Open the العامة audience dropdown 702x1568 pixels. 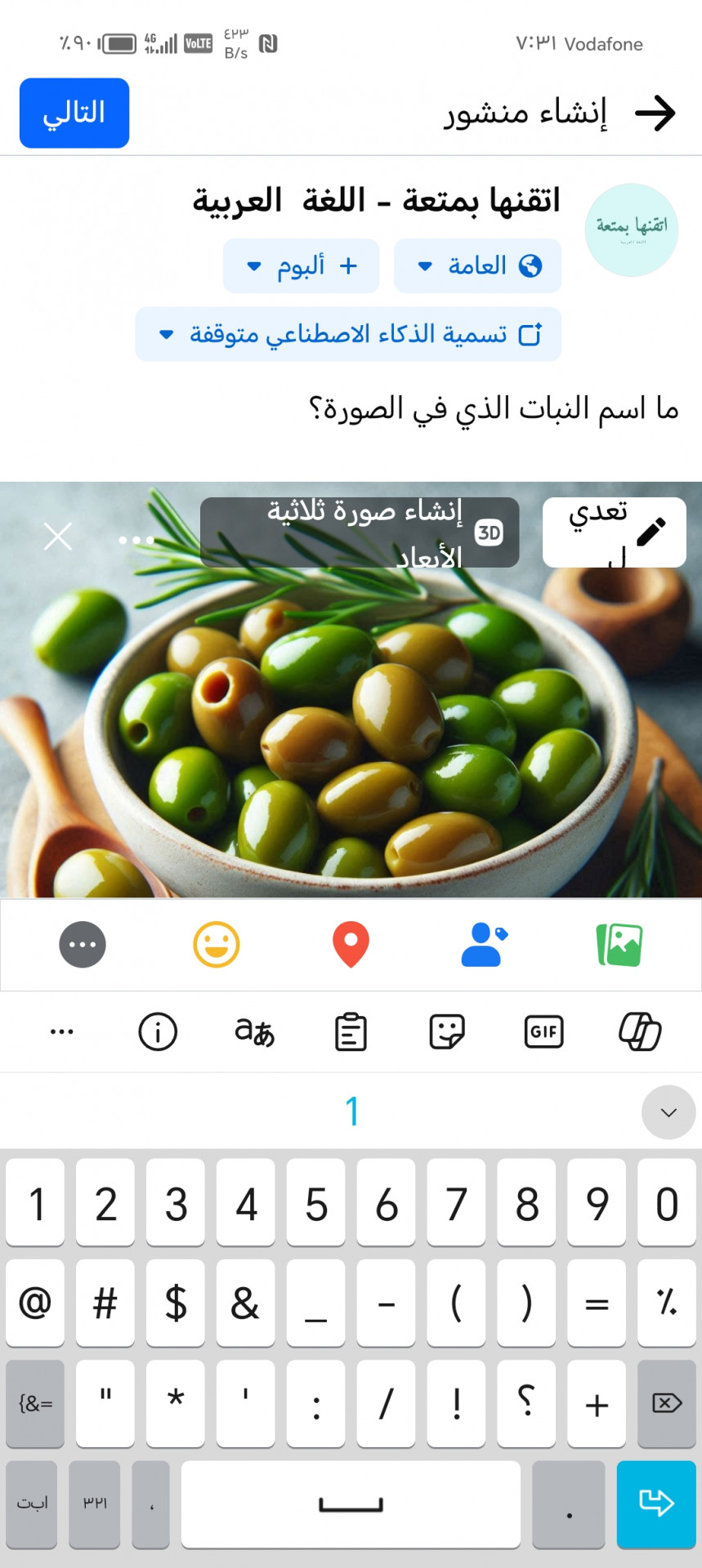477,265
